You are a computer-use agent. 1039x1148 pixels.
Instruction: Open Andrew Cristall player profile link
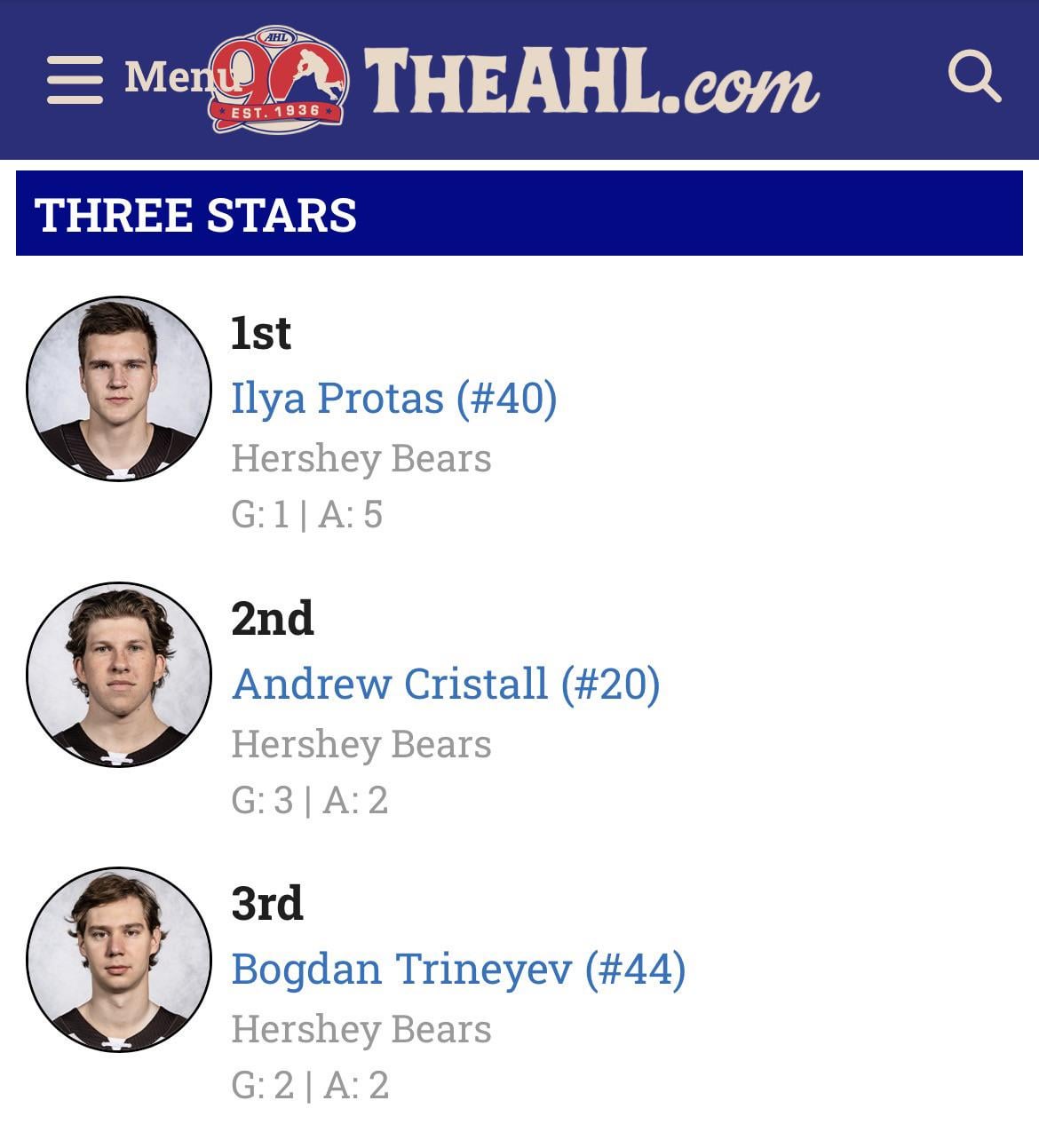click(x=445, y=684)
